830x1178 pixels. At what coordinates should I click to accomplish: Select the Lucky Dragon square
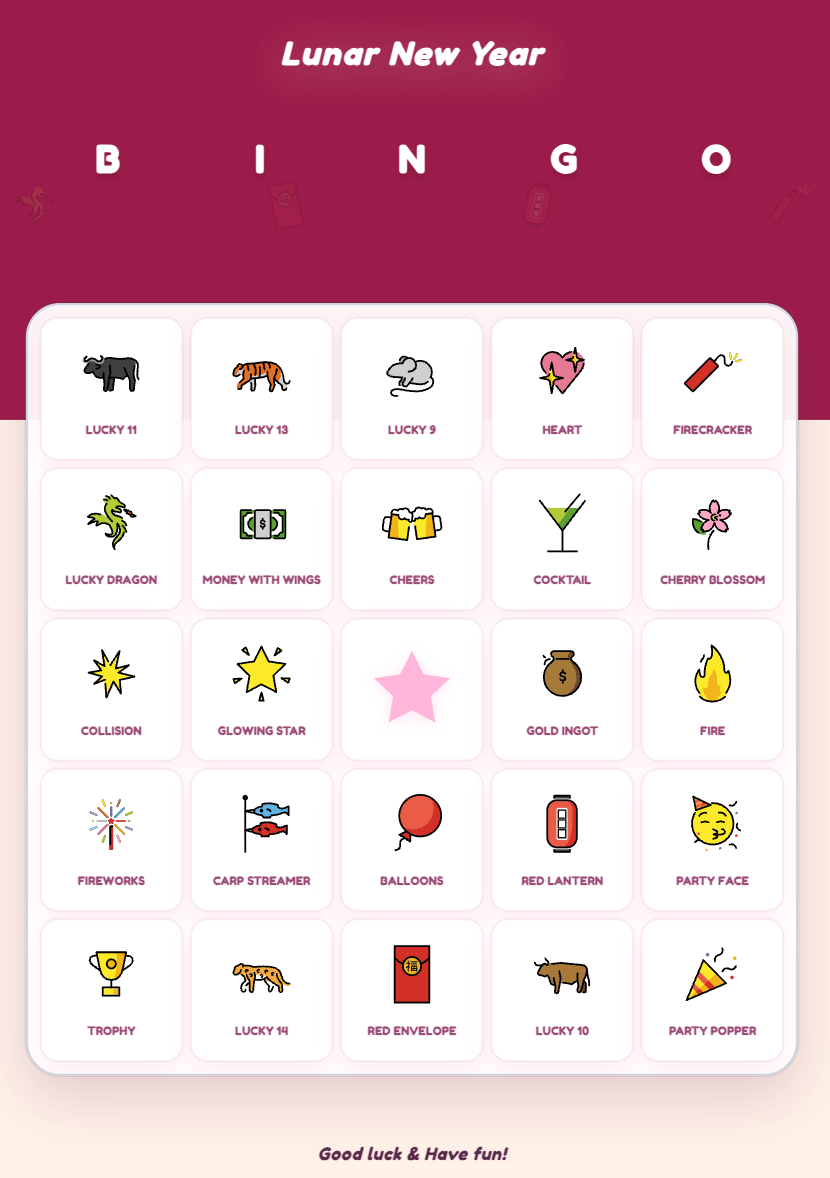111,539
